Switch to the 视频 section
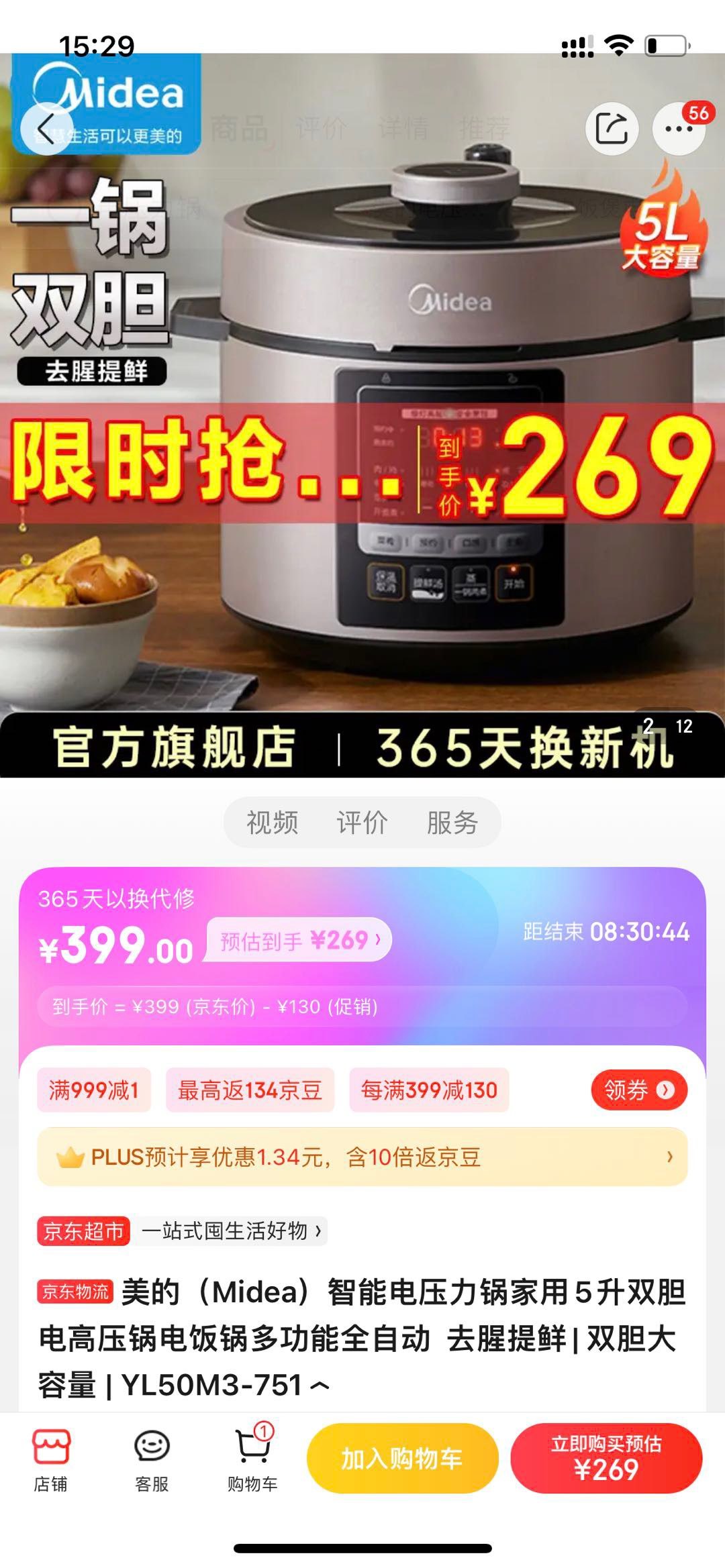 272,823
